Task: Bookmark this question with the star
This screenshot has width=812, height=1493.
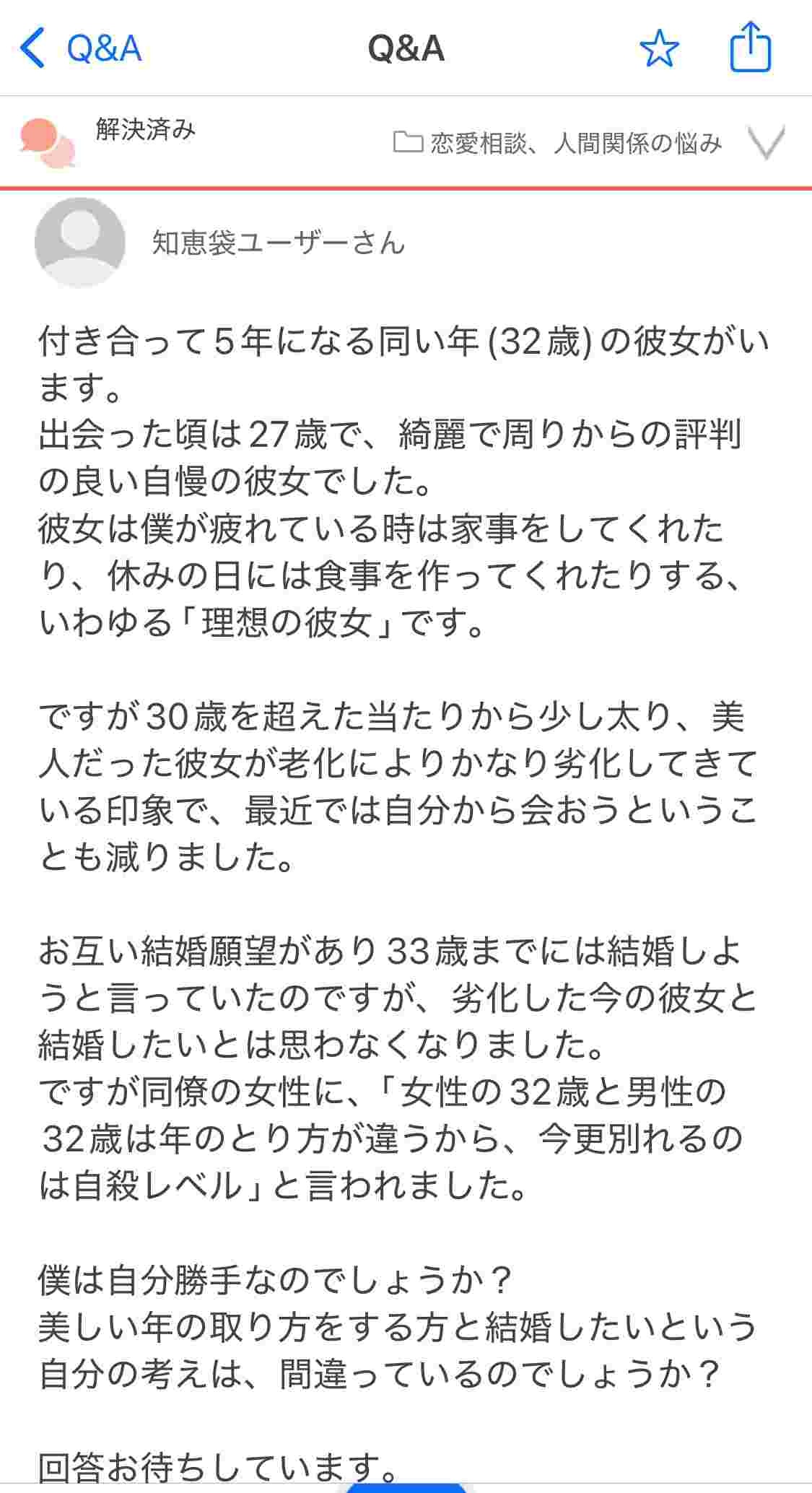Action: 659,49
